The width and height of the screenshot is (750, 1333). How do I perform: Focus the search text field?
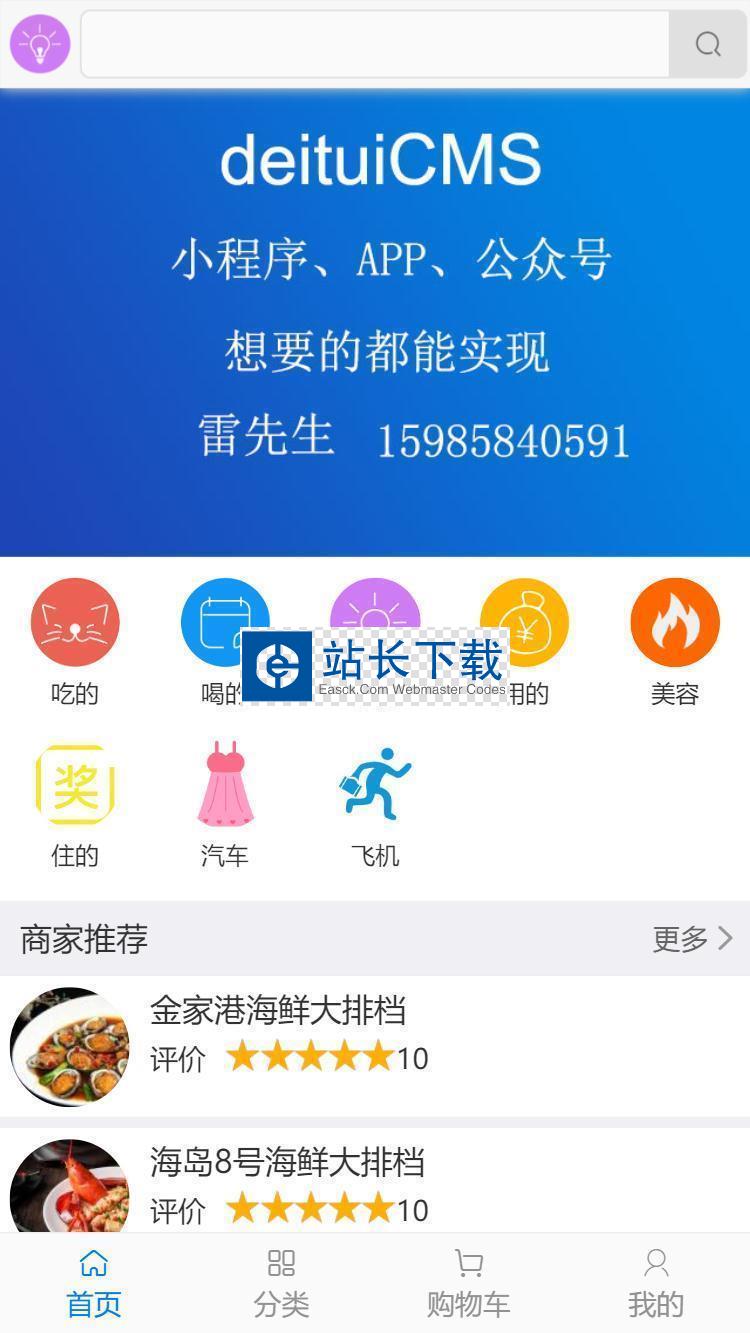tap(375, 44)
